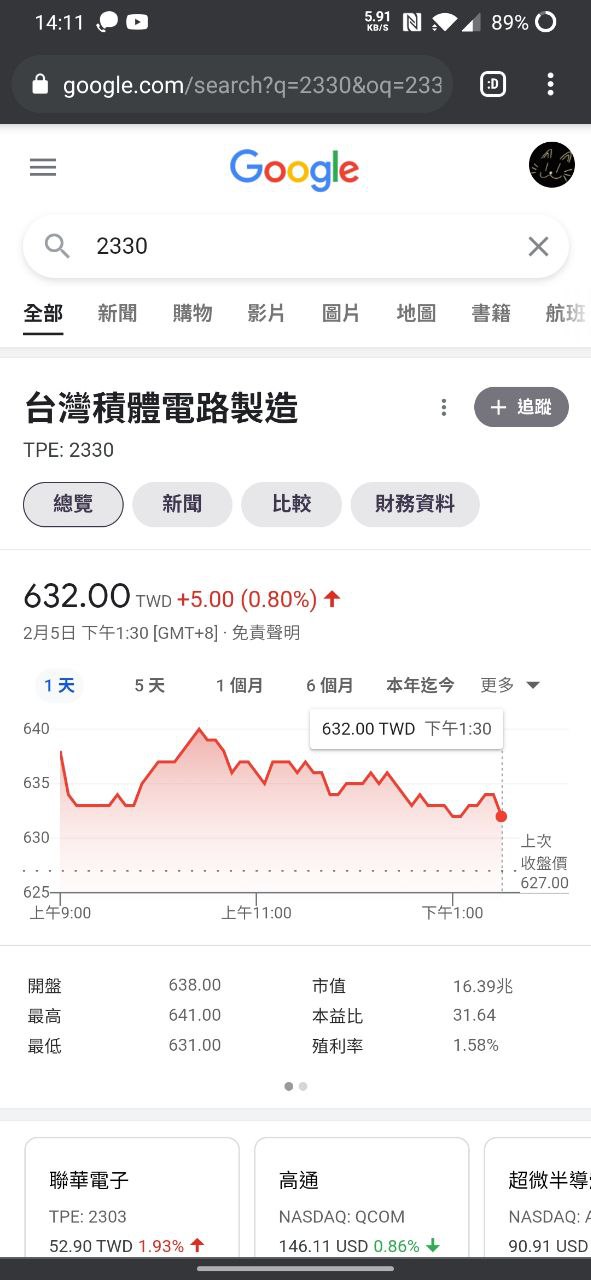
Task: Open the 免責聲明 disclaimer link
Action: pyautogui.click(x=266, y=633)
